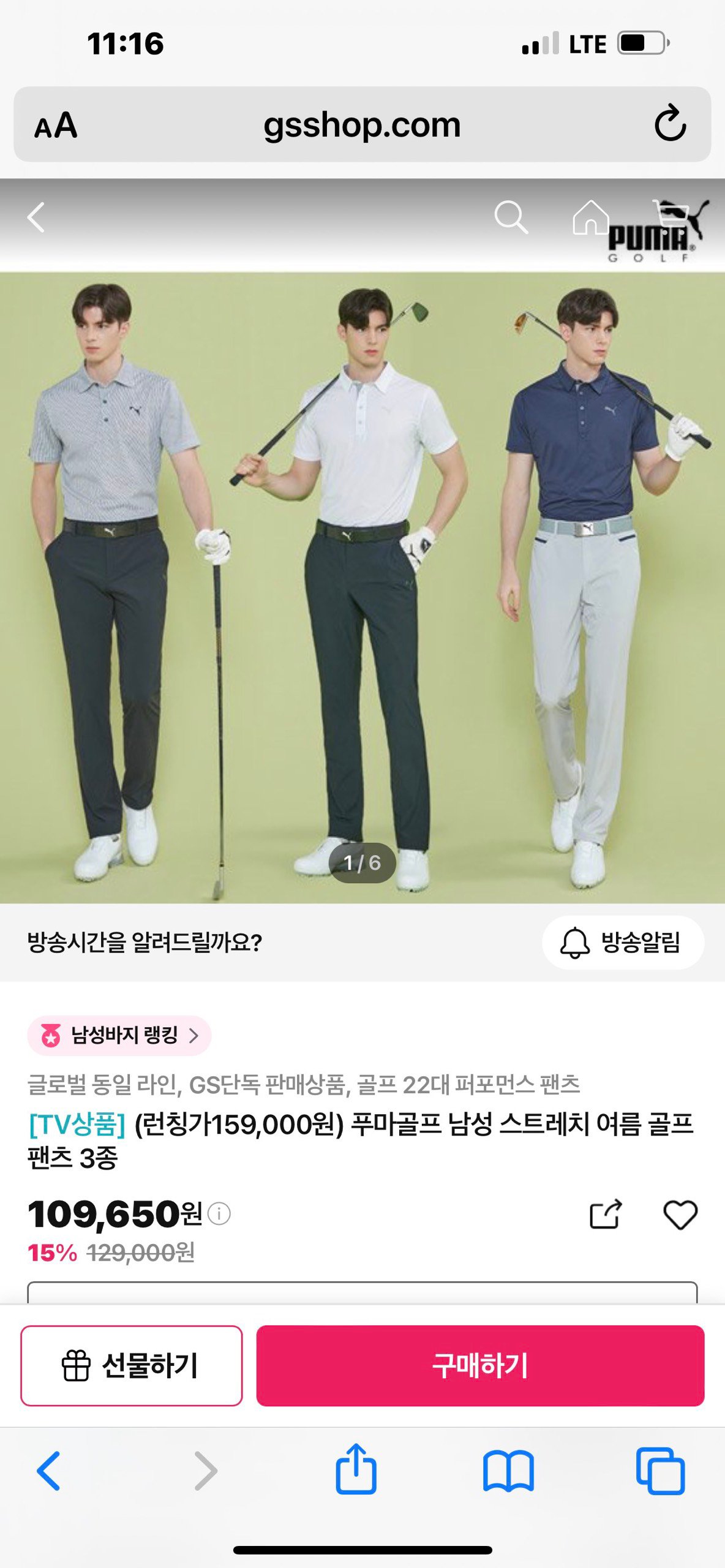The height and width of the screenshot is (1568, 725).
Task: Open the search magnifier icon
Action: tap(511, 217)
